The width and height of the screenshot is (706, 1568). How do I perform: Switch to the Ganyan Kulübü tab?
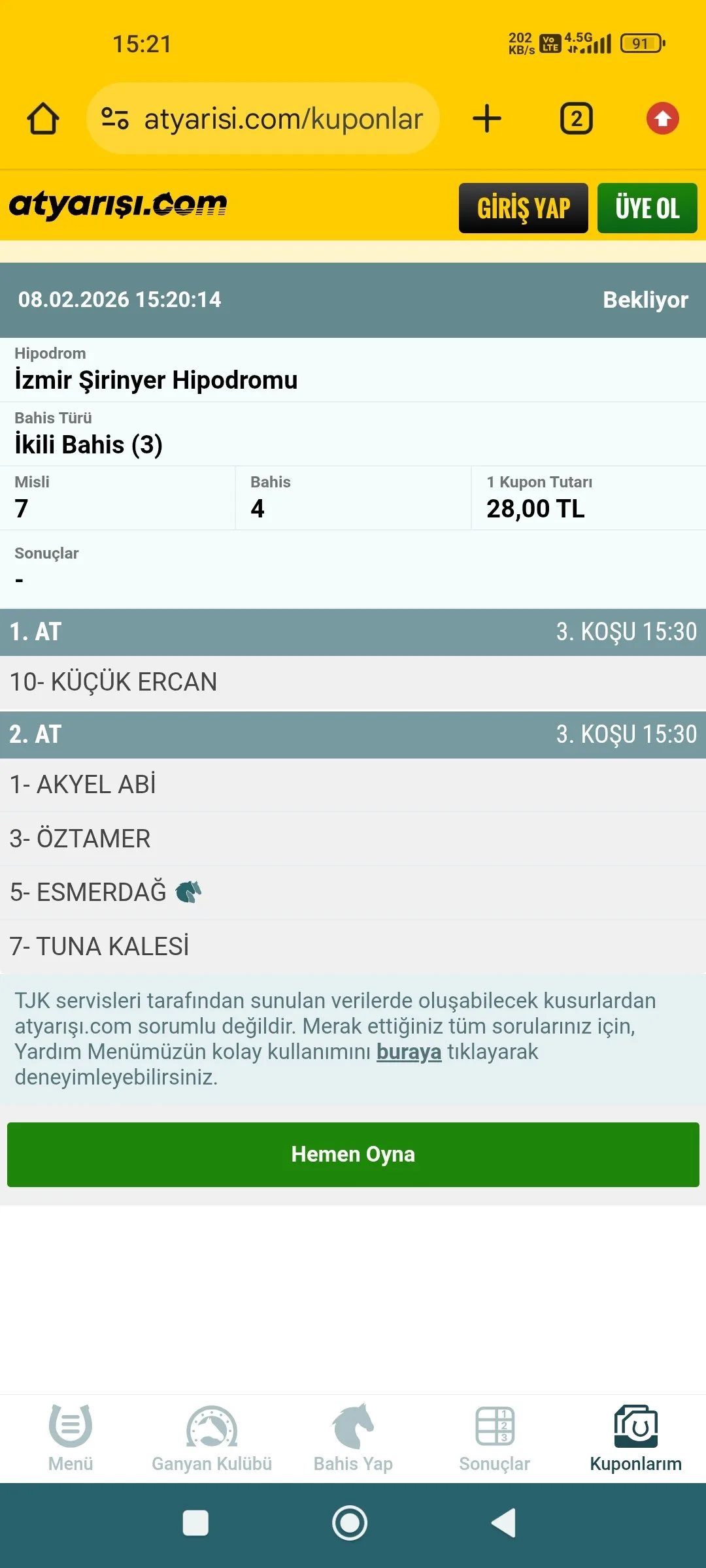tap(212, 1437)
